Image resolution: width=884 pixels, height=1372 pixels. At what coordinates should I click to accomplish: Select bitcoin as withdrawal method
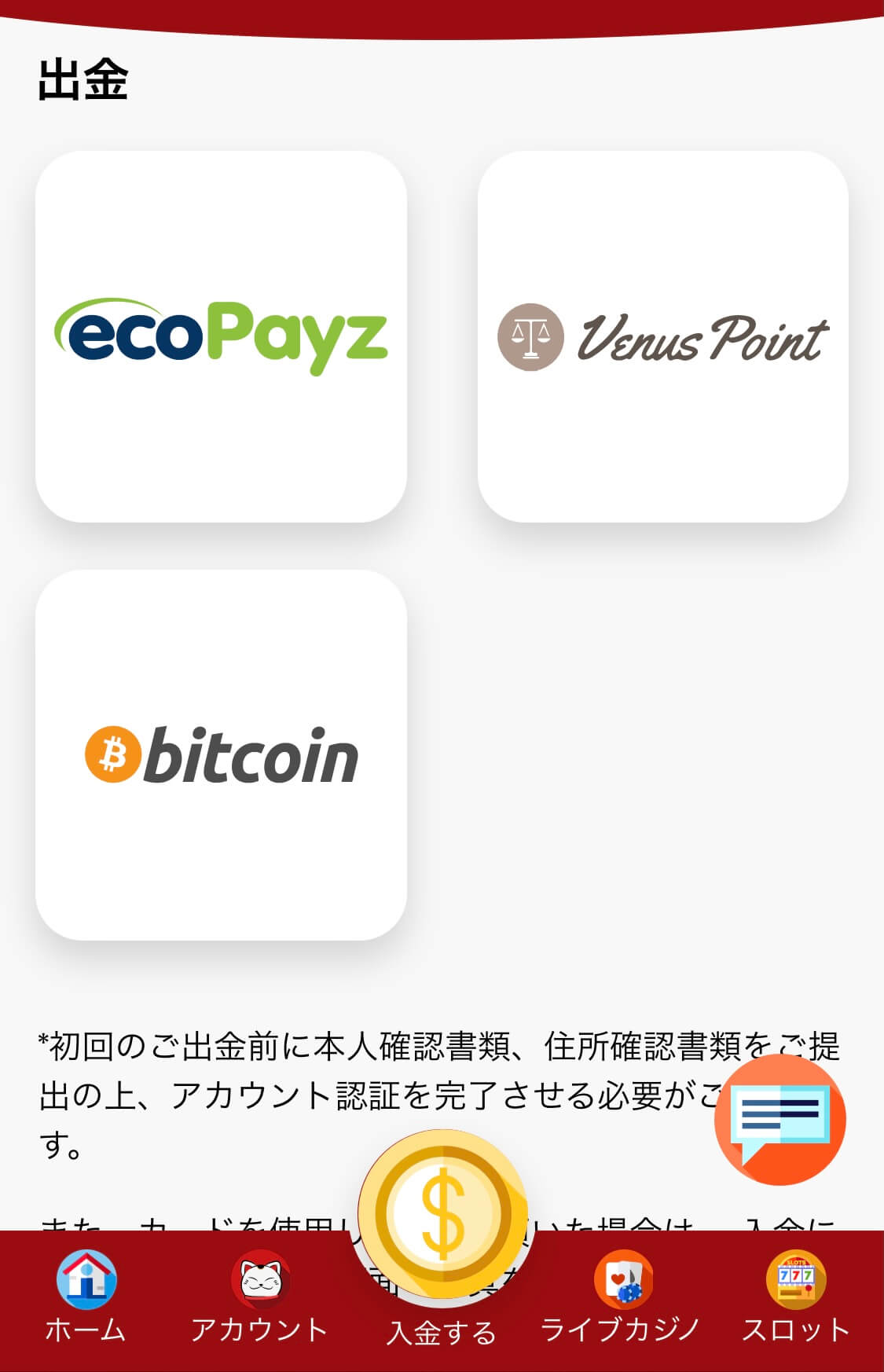tap(221, 754)
